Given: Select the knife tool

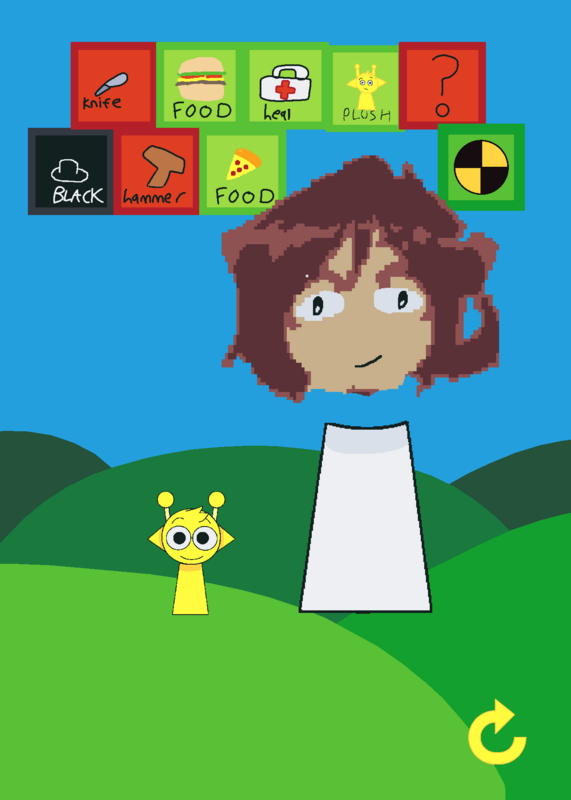Looking at the screenshot, I should [x=113, y=85].
